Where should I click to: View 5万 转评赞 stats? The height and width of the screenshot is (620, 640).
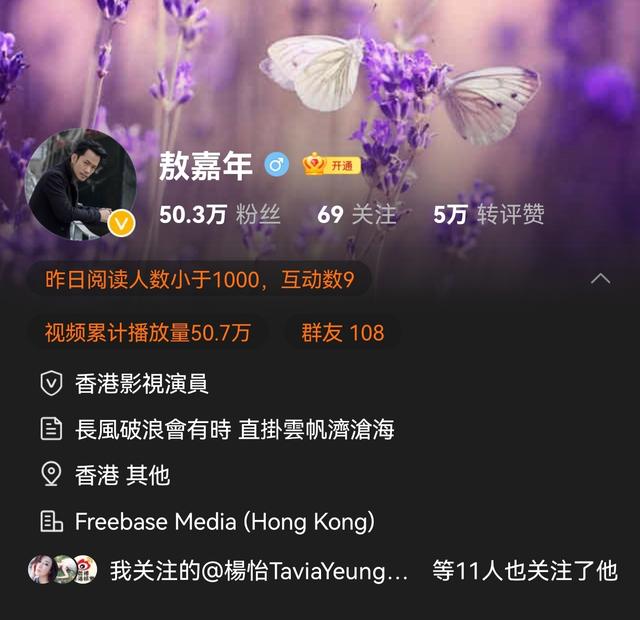[488, 215]
